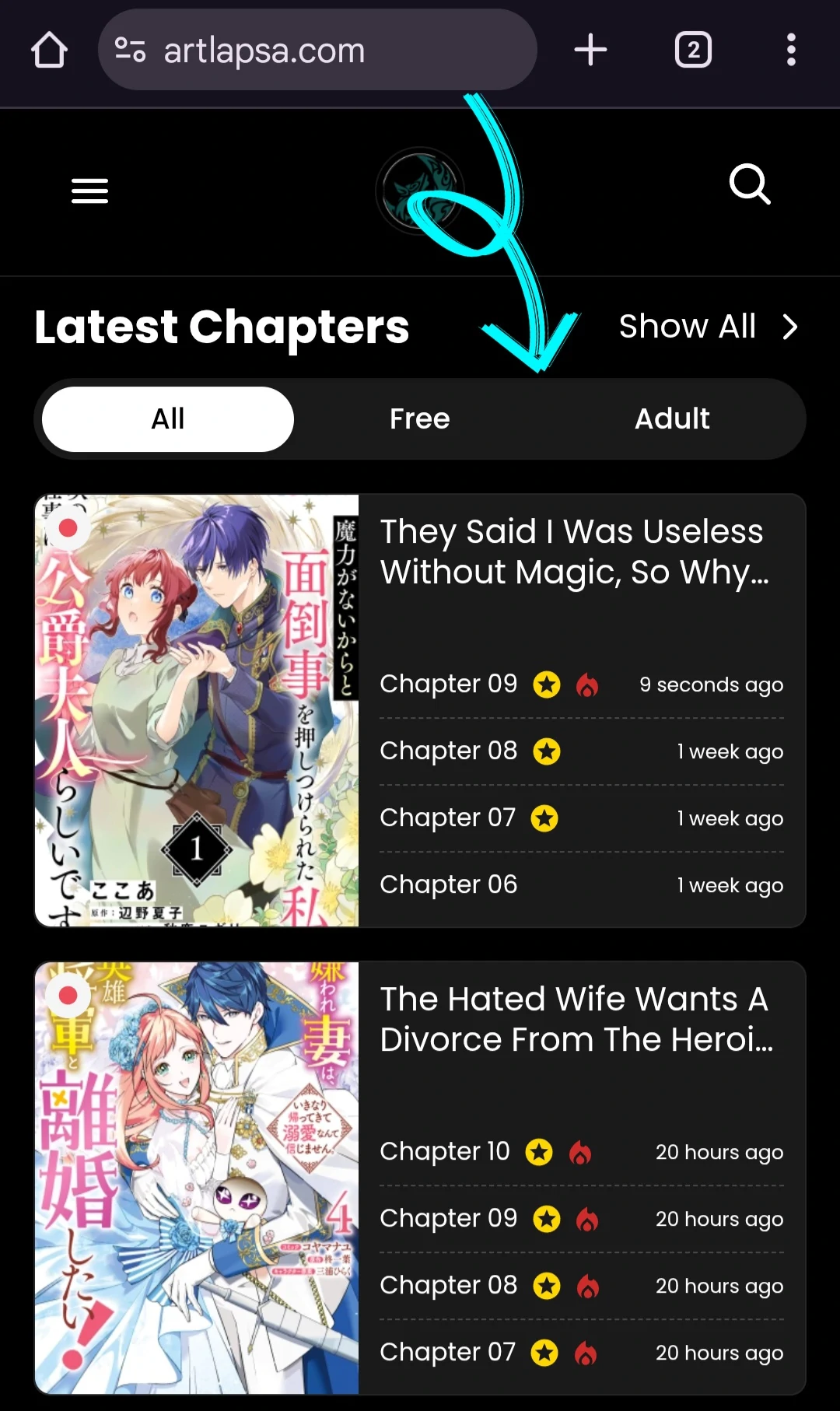Switch to the Adult tab

point(672,419)
